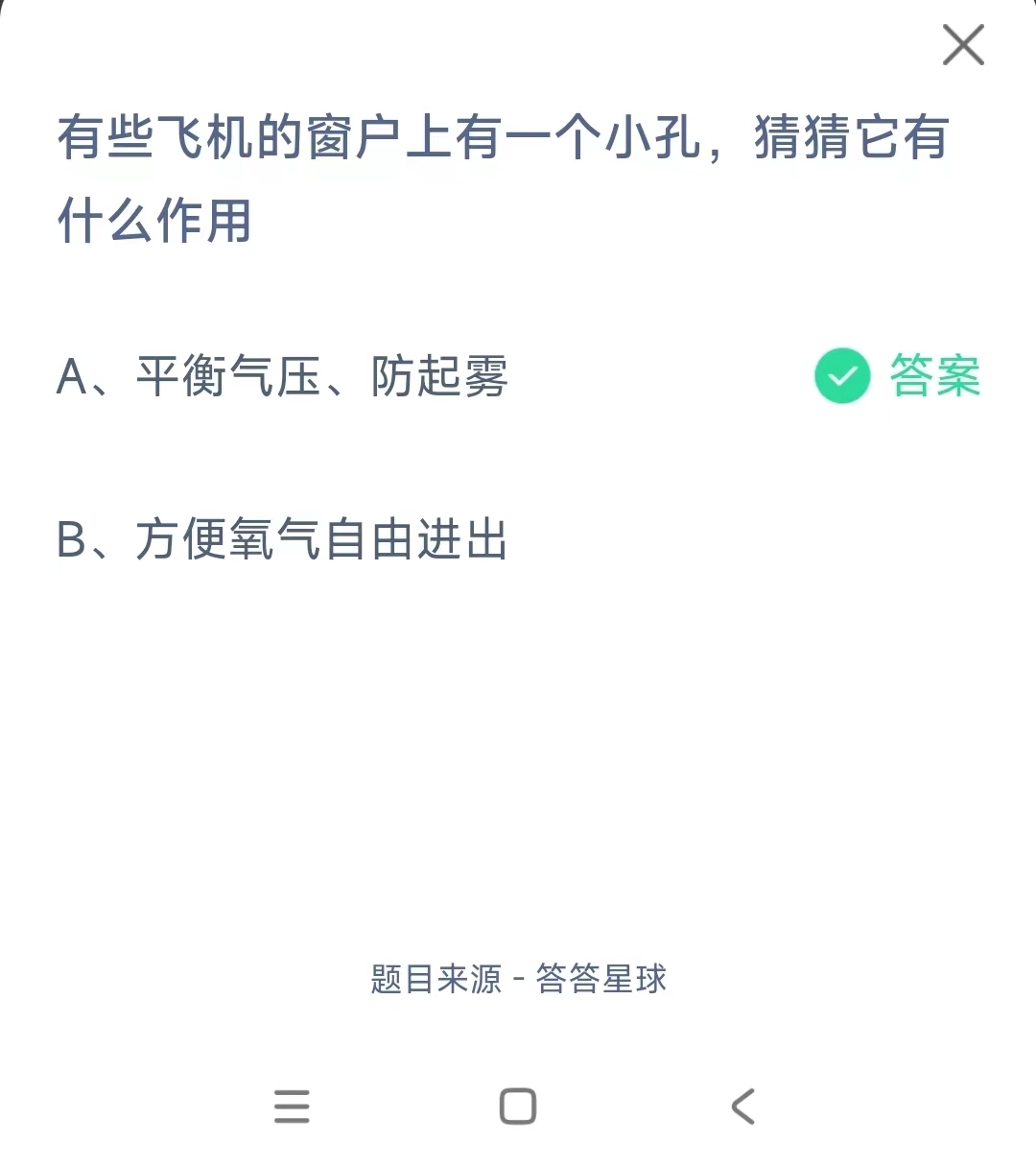Tap option A text 平衡气压、防起雾
This screenshot has height=1166, width=1036.
click(321, 376)
